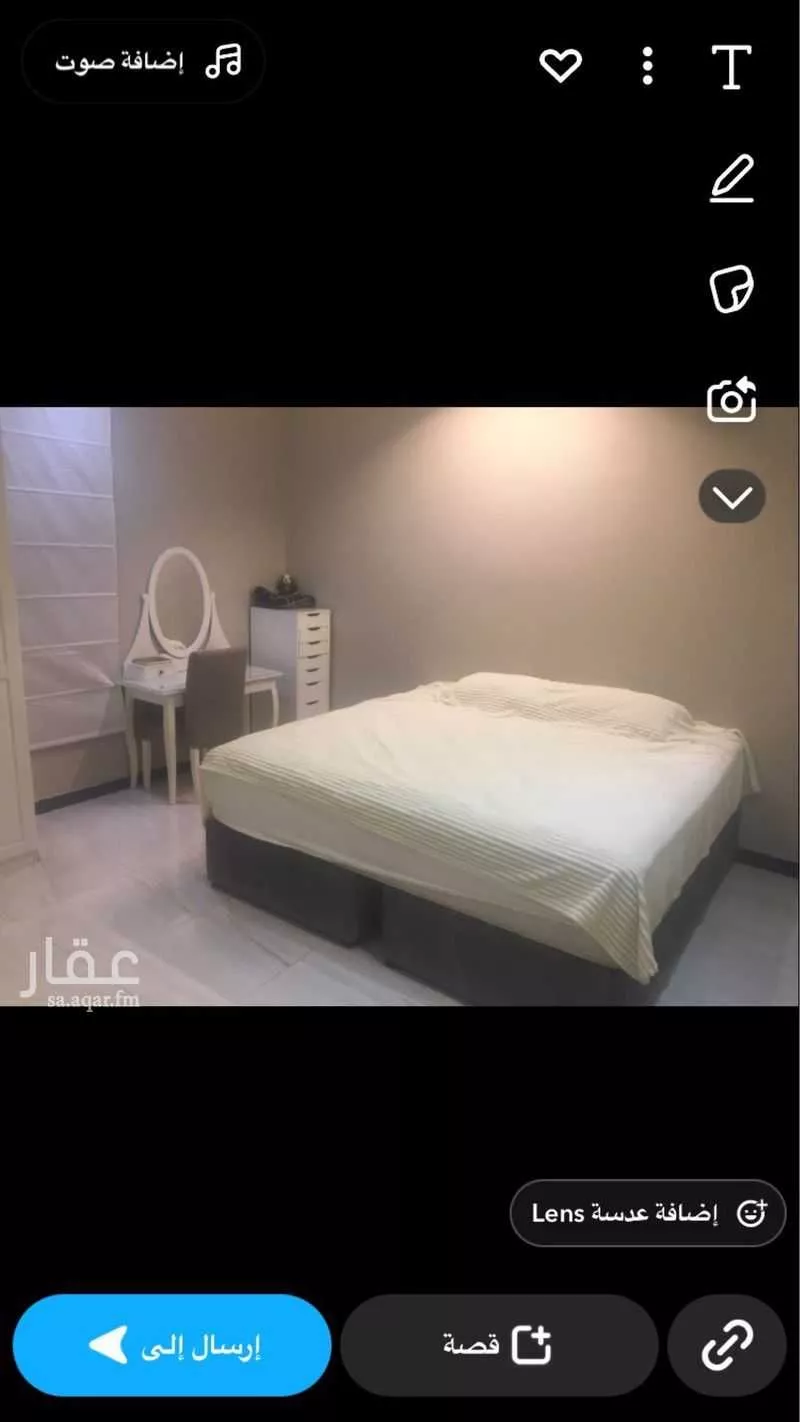
Task: Tap the إضافة عدسة Lens button
Action: point(647,1213)
